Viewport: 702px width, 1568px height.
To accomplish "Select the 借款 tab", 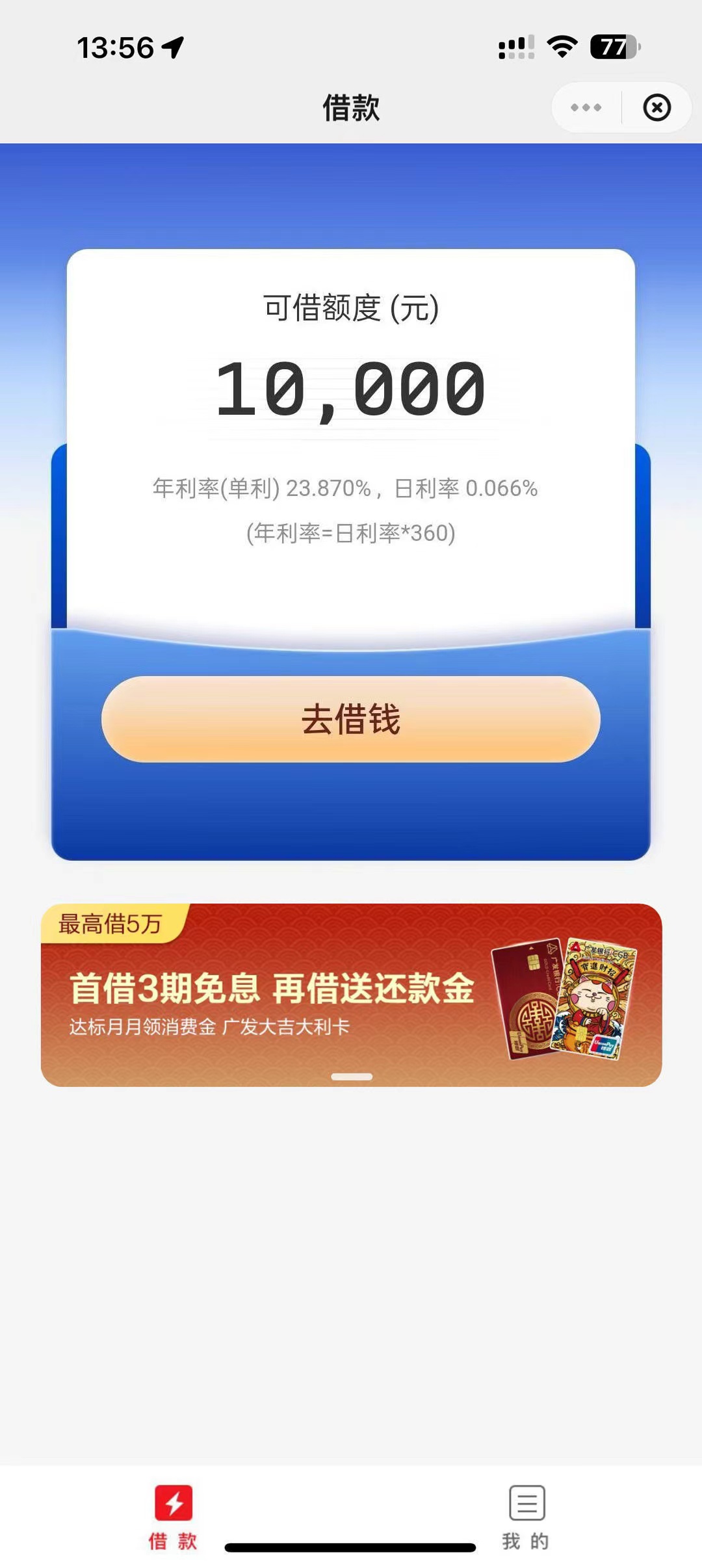I will tap(173, 1518).
